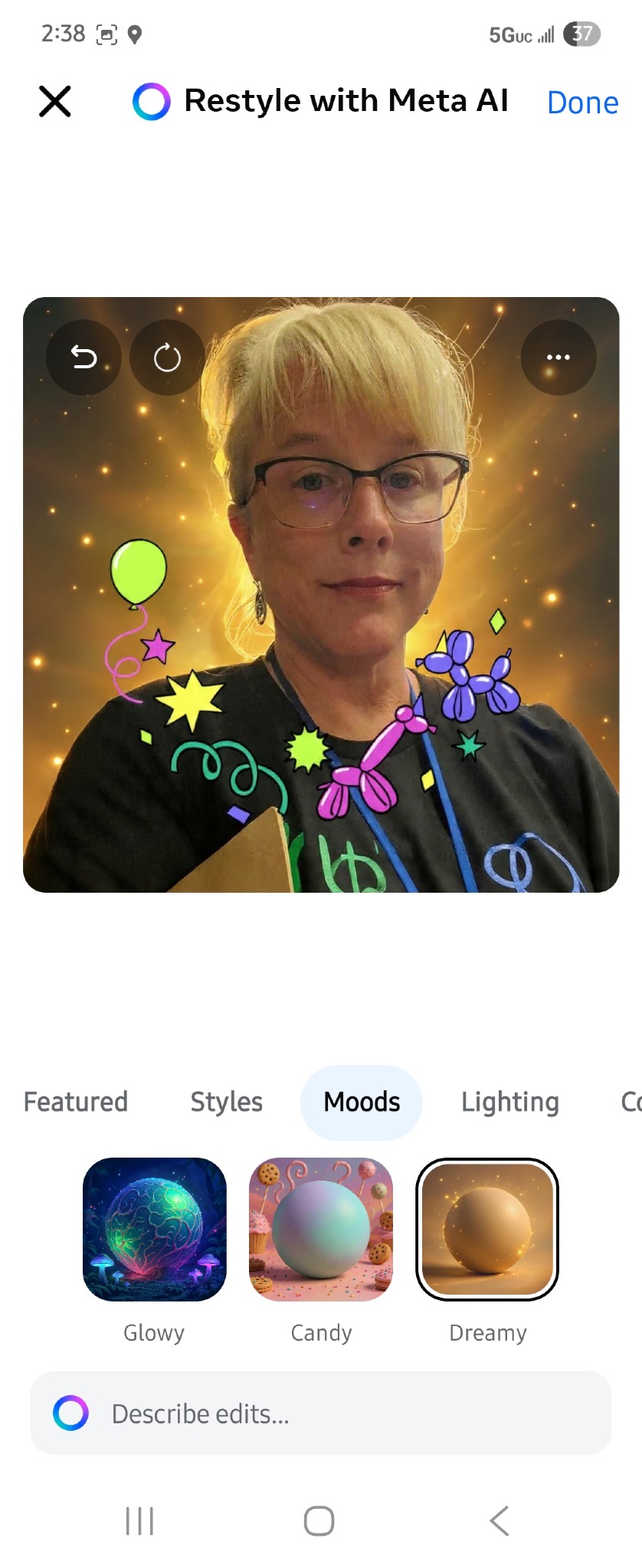Choose the Dreamy mood
This screenshot has height=1568, width=642.
(487, 1229)
